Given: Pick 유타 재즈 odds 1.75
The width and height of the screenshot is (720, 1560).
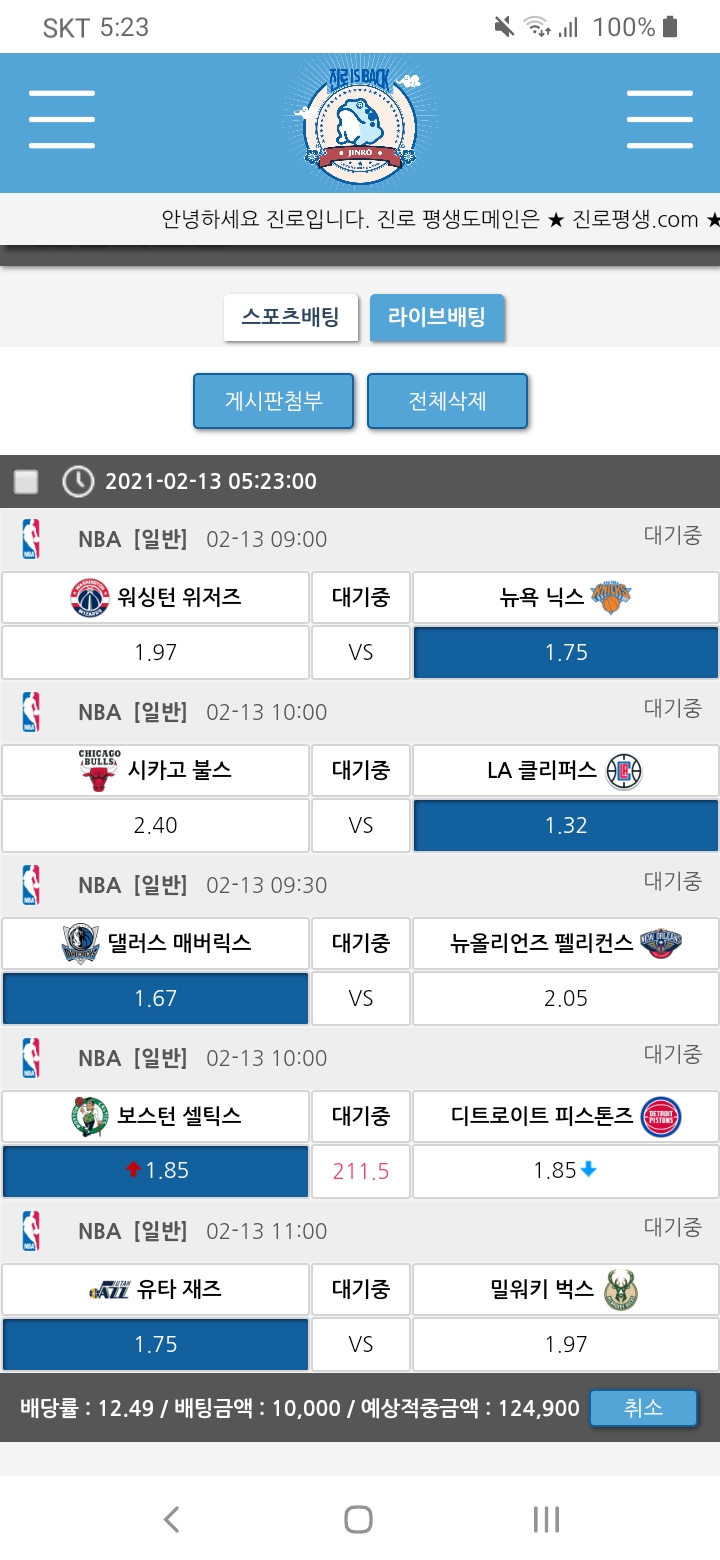Looking at the screenshot, I should point(155,1344).
